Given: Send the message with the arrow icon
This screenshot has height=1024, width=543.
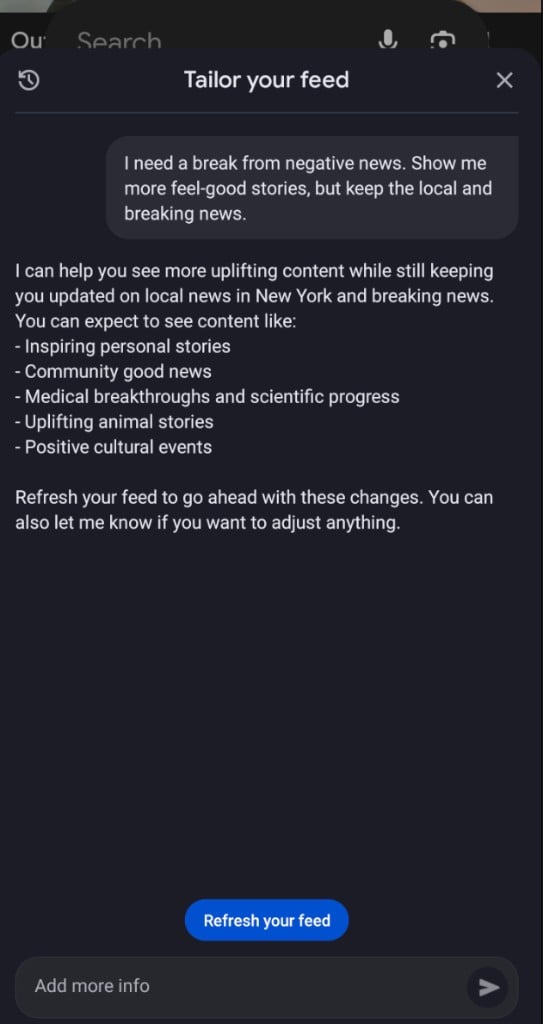Looking at the screenshot, I should click(x=488, y=987).
